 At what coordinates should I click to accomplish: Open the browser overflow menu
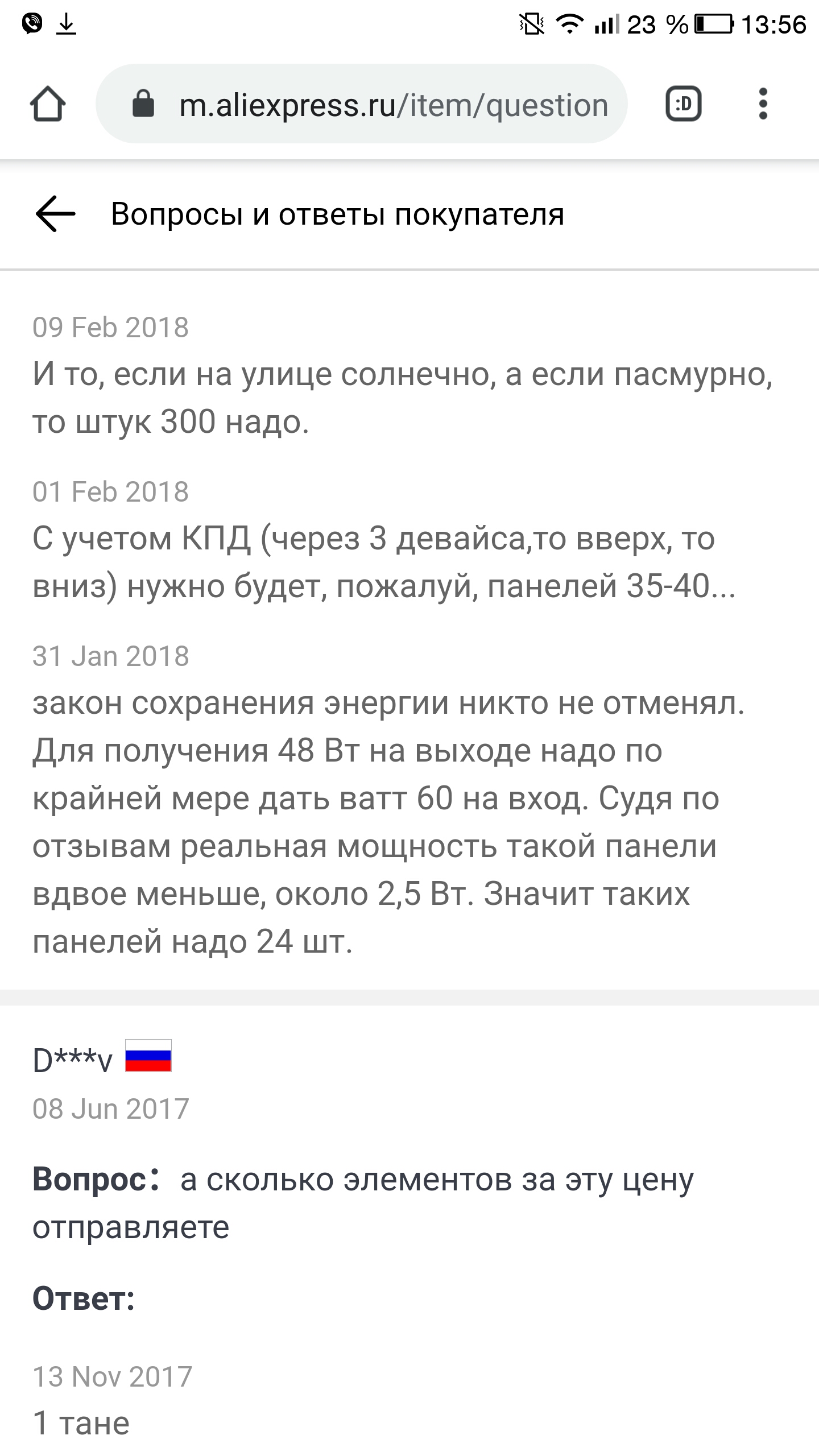(x=763, y=104)
